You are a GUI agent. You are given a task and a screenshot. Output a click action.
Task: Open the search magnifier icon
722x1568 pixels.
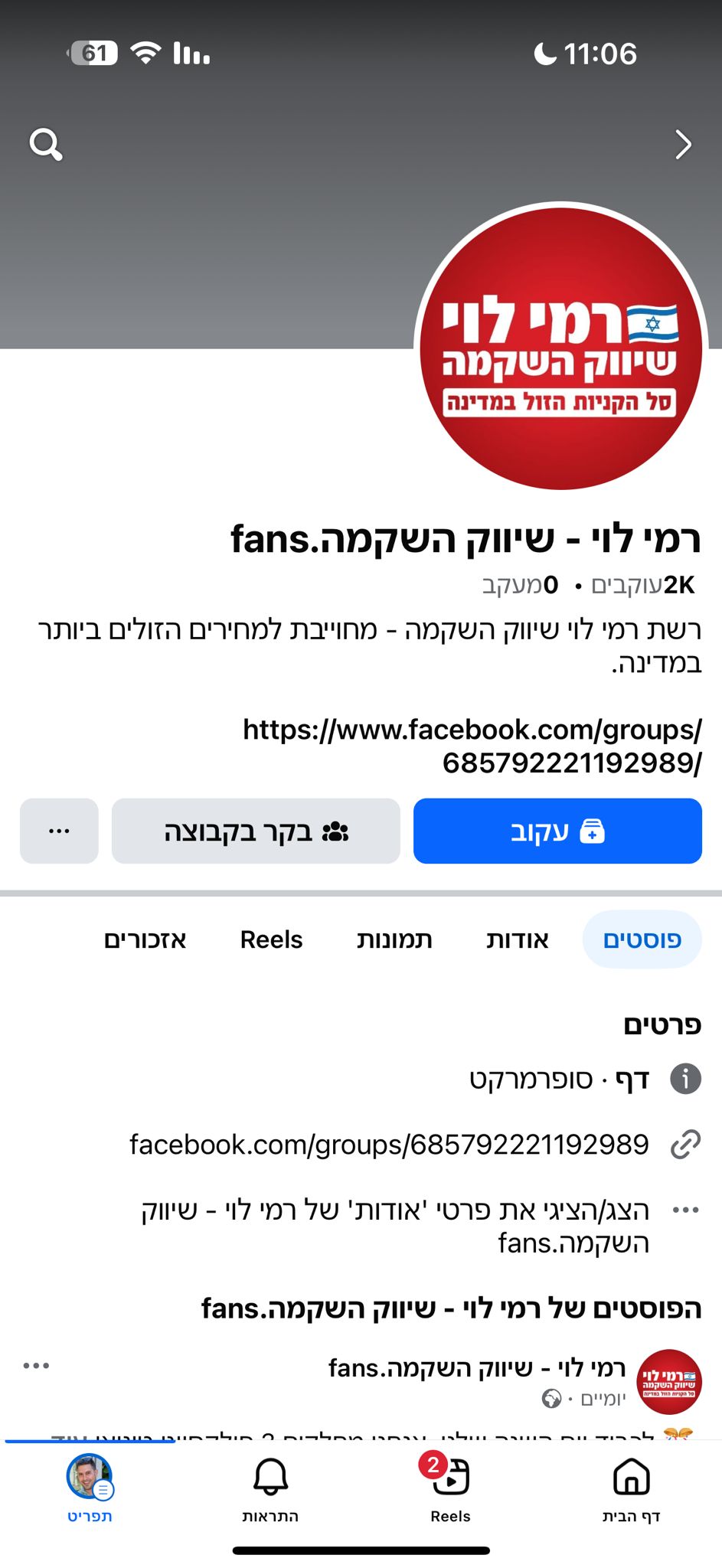coord(46,144)
